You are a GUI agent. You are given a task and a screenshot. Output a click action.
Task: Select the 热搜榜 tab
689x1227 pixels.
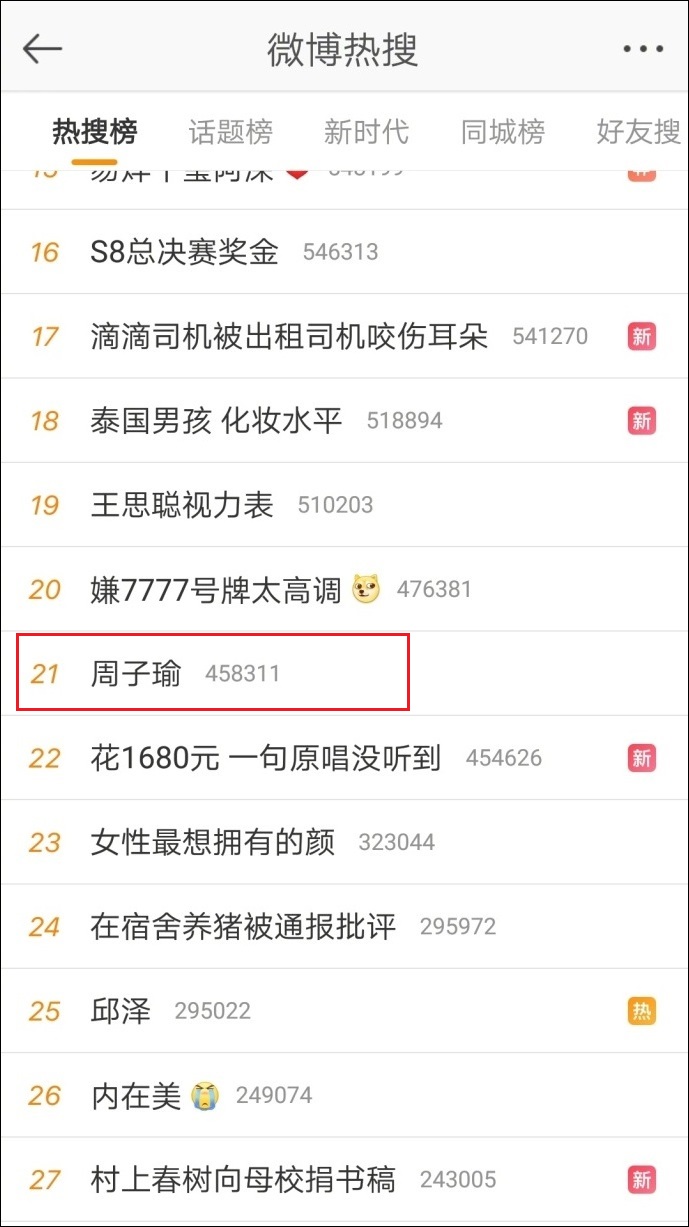point(95,131)
